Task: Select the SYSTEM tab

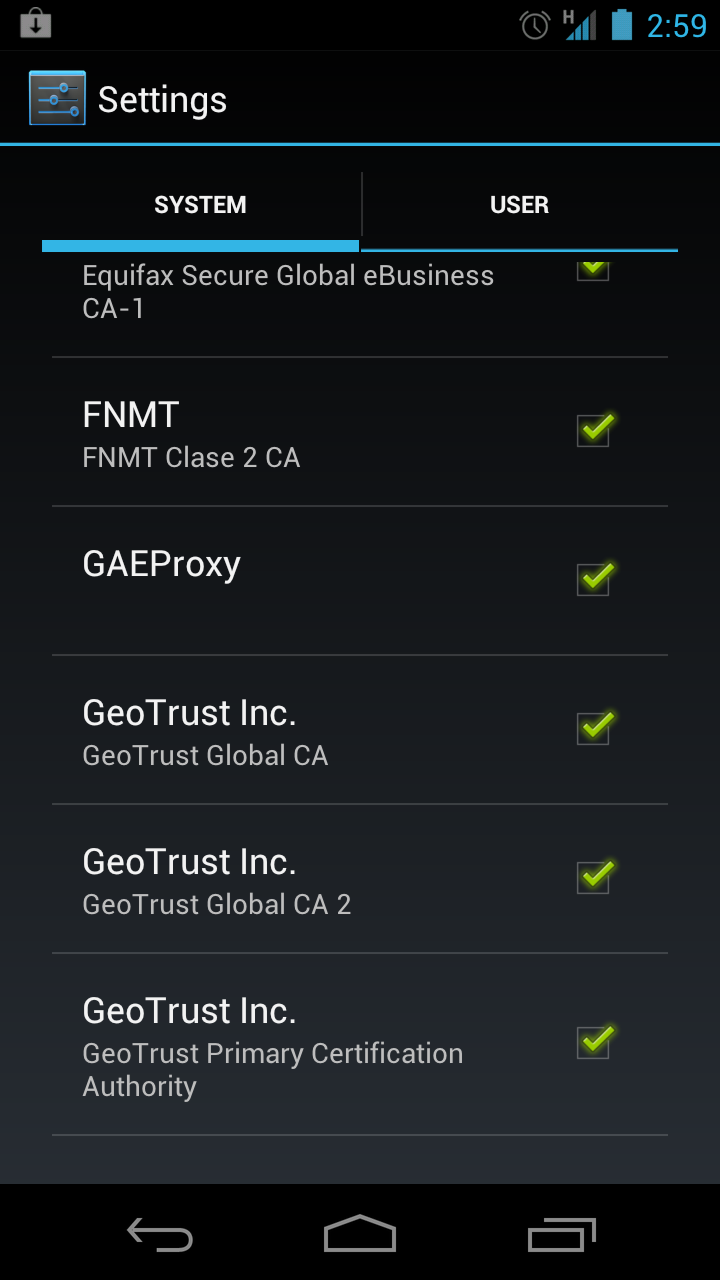Action: (x=200, y=205)
